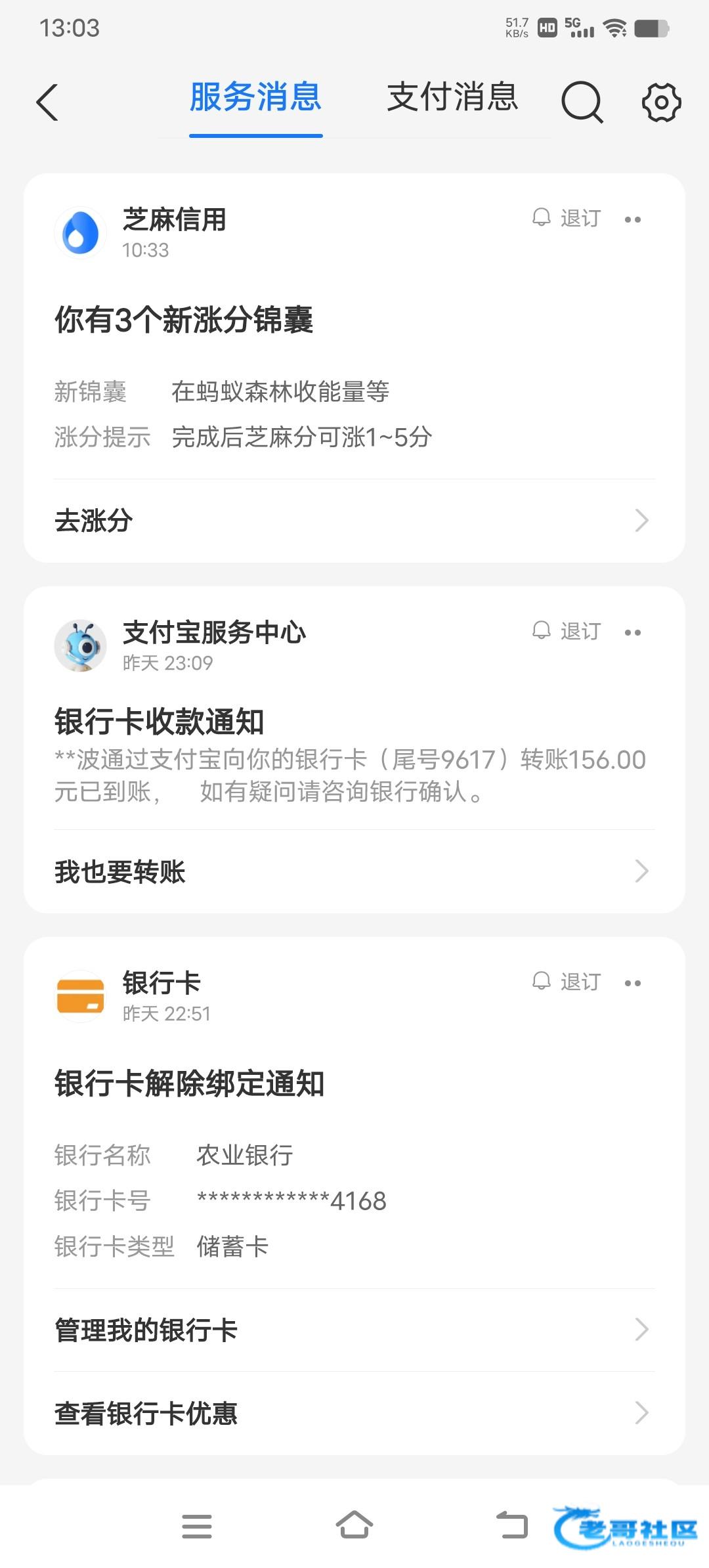Image resolution: width=709 pixels, height=1568 pixels.
Task: Unsubscribe (退订) from 银行卡 messages
Action: pyautogui.click(x=567, y=982)
